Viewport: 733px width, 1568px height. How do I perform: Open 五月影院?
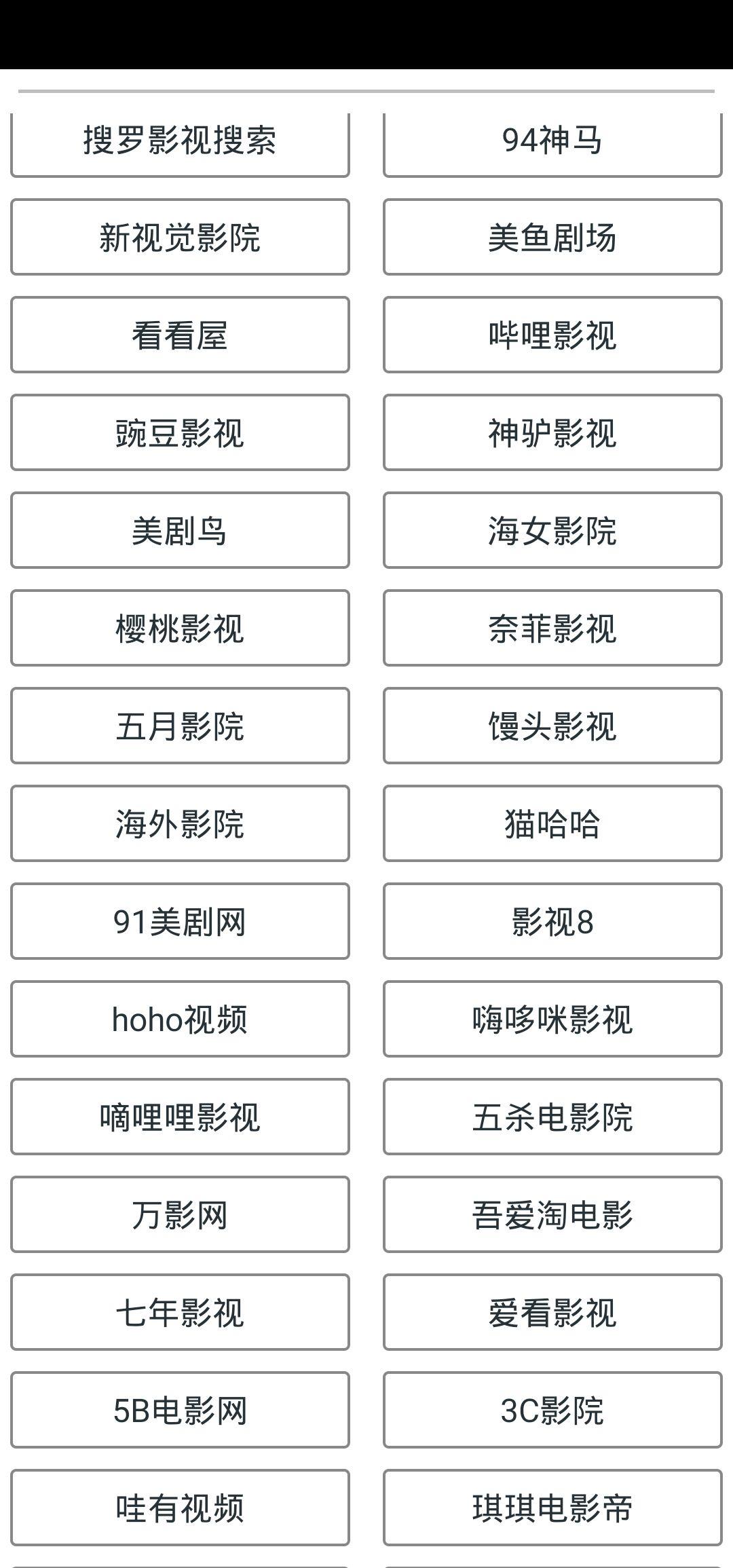click(180, 726)
